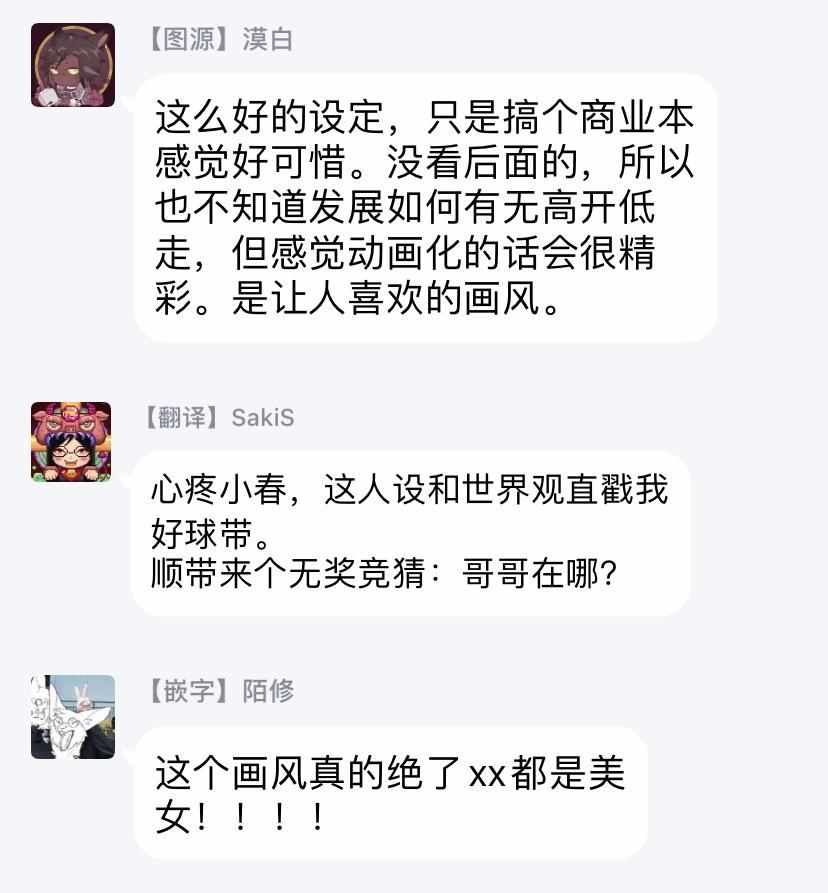View SakiS's profile via avatar
Image resolution: width=828 pixels, height=893 pixels.
click(x=71, y=442)
